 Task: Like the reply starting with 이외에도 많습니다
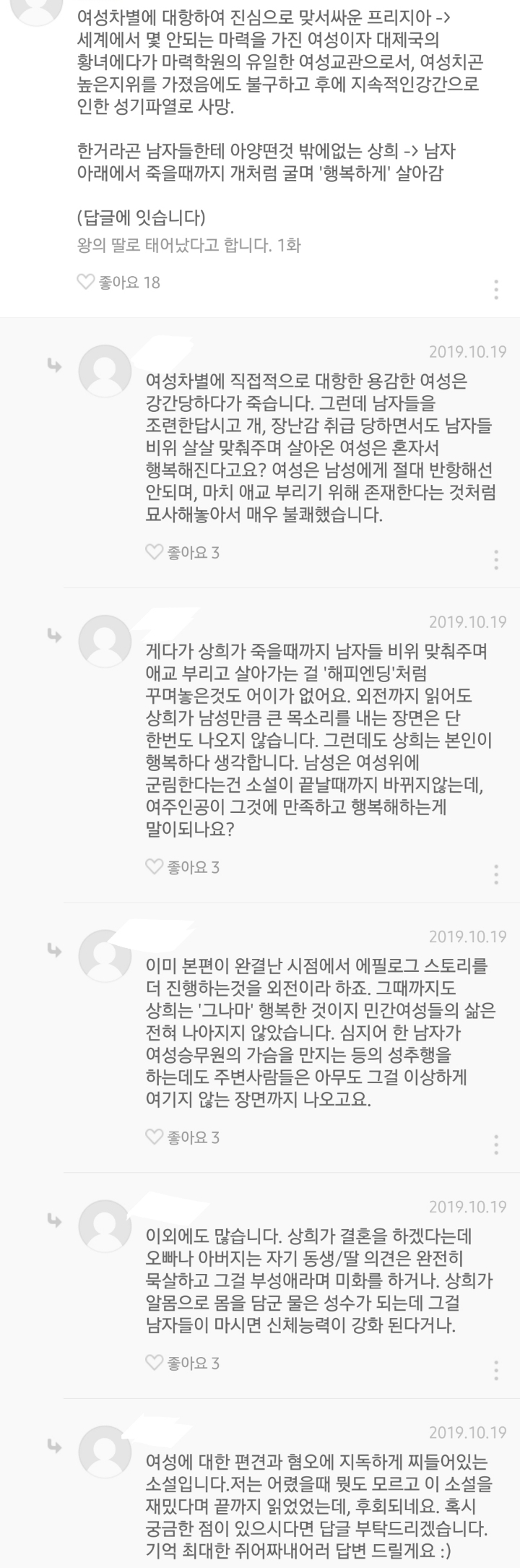tap(183, 1363)
